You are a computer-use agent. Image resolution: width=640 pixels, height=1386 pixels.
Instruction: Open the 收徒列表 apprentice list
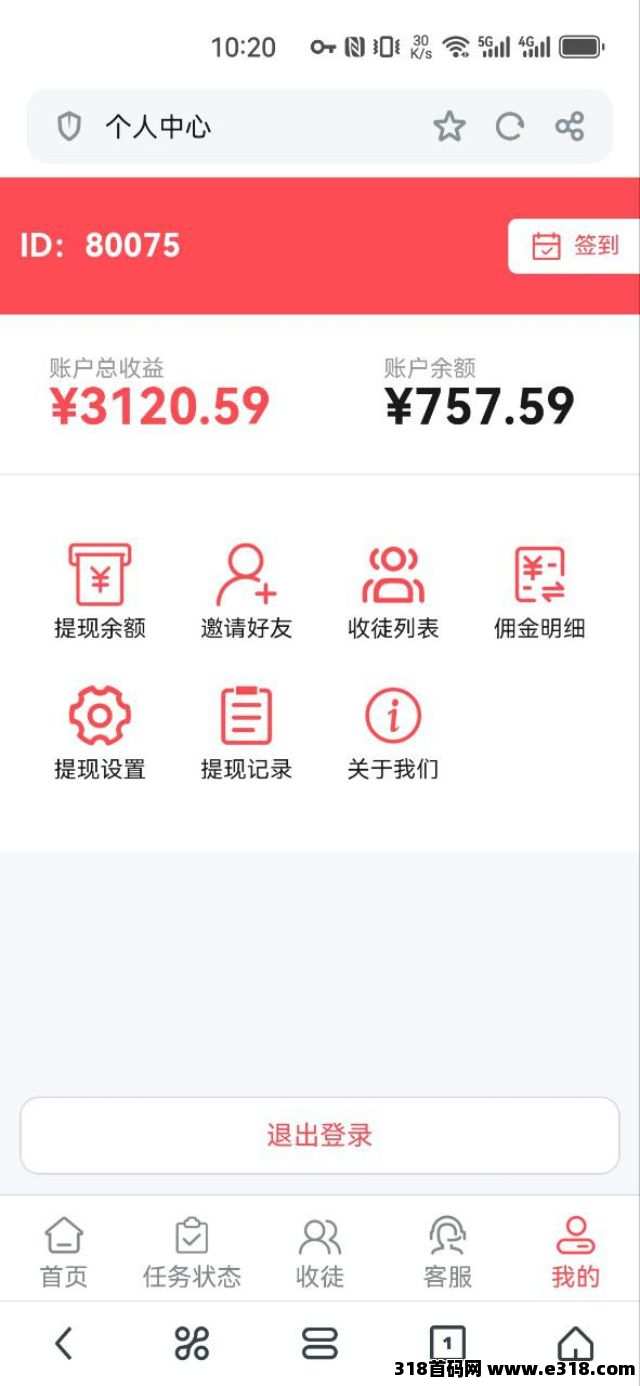393,592
